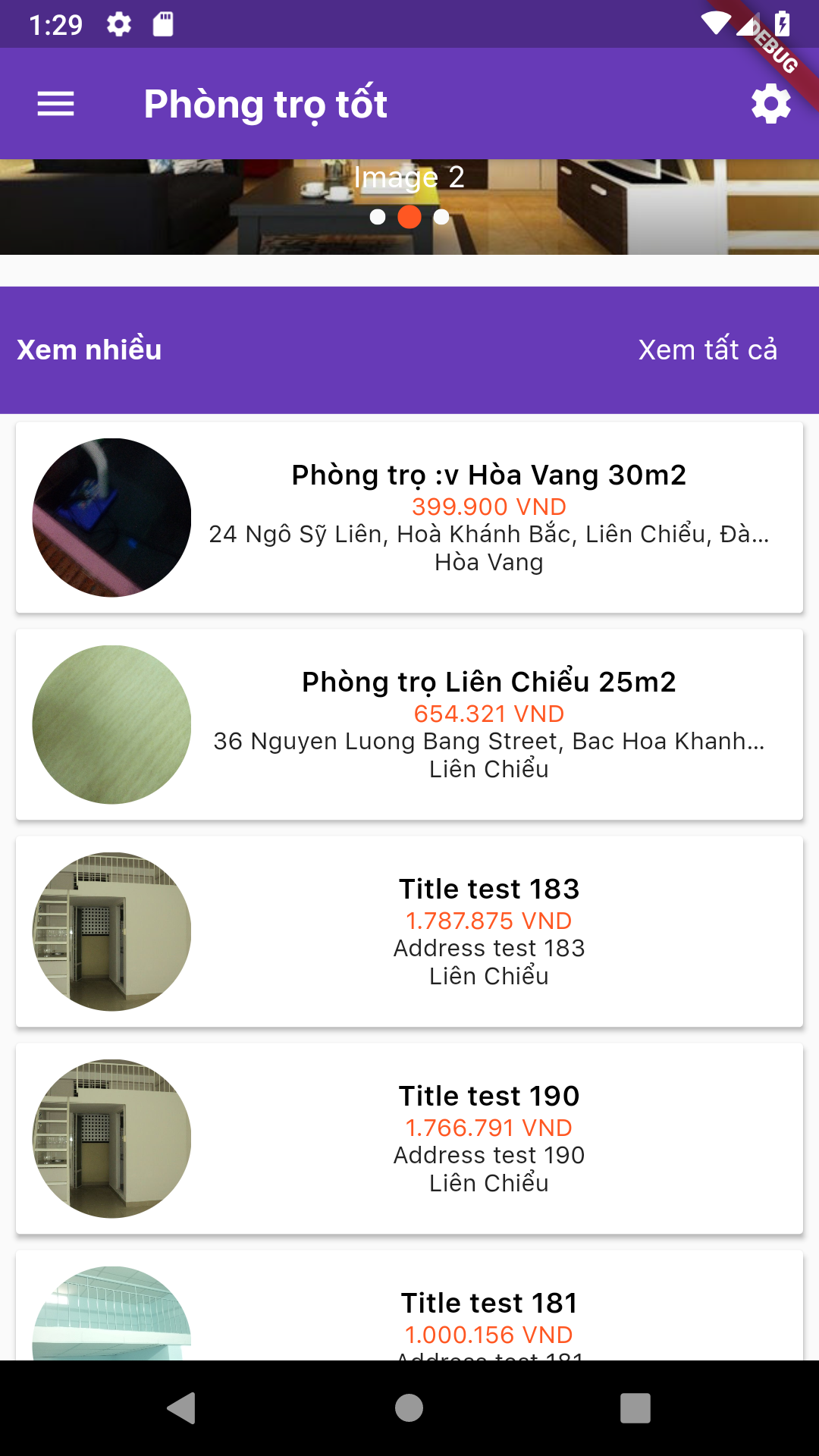Image resolution: width=819 pixels, height=1456 pixels.
Task: Open the settings gear in app bar
Action: pyautogui.click(x=770, y=104)
